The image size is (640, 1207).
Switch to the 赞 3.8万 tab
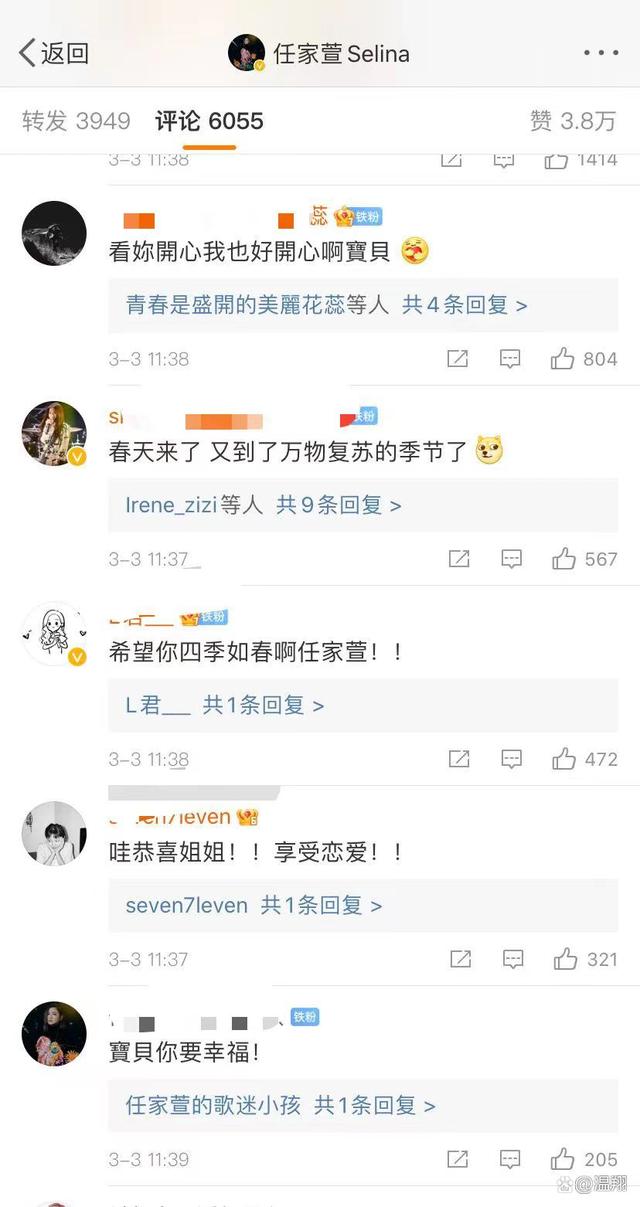click(x=572, y=122)
